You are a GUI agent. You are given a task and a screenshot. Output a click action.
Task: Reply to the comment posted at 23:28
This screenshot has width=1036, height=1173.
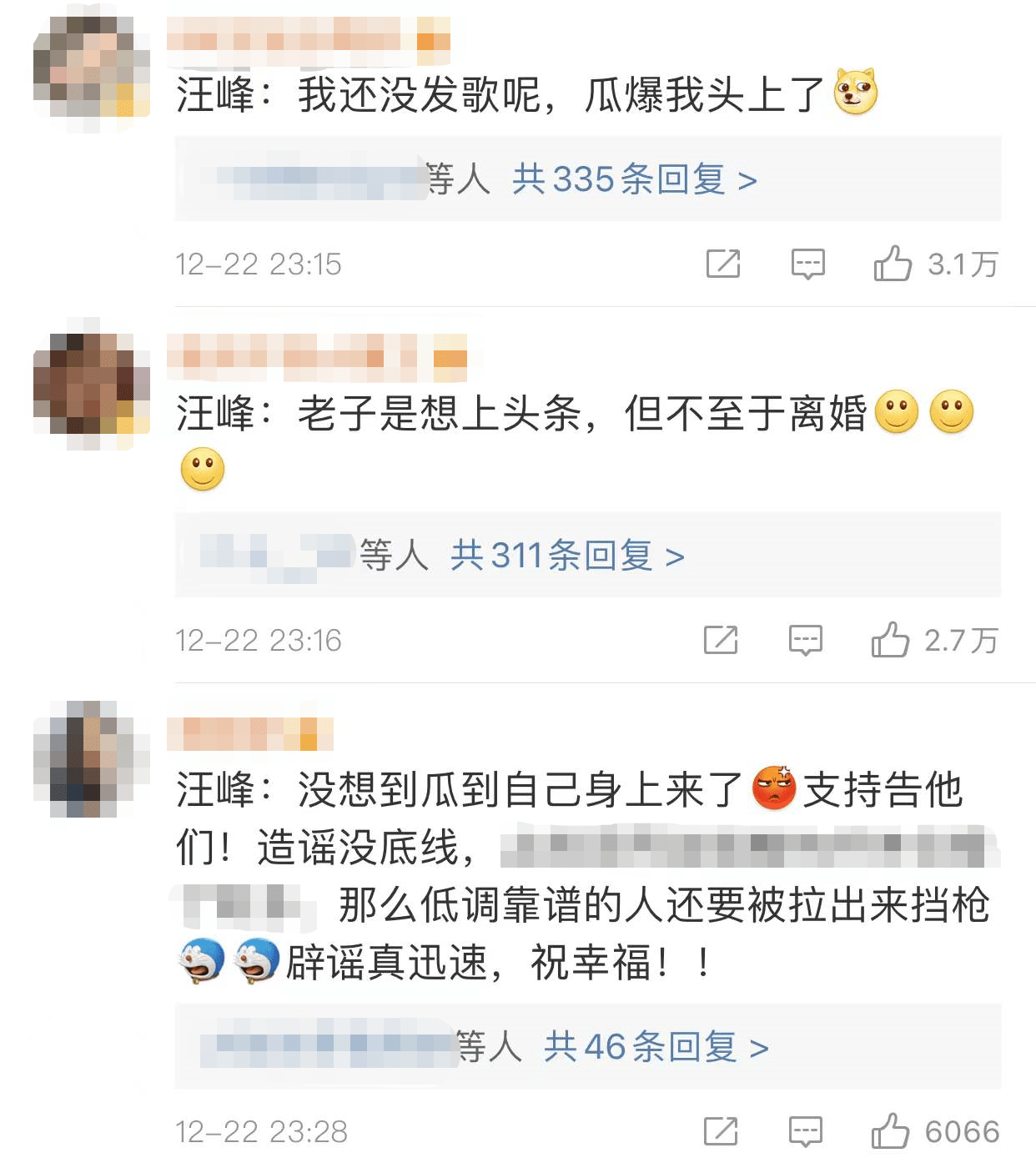pos(806,1131)
